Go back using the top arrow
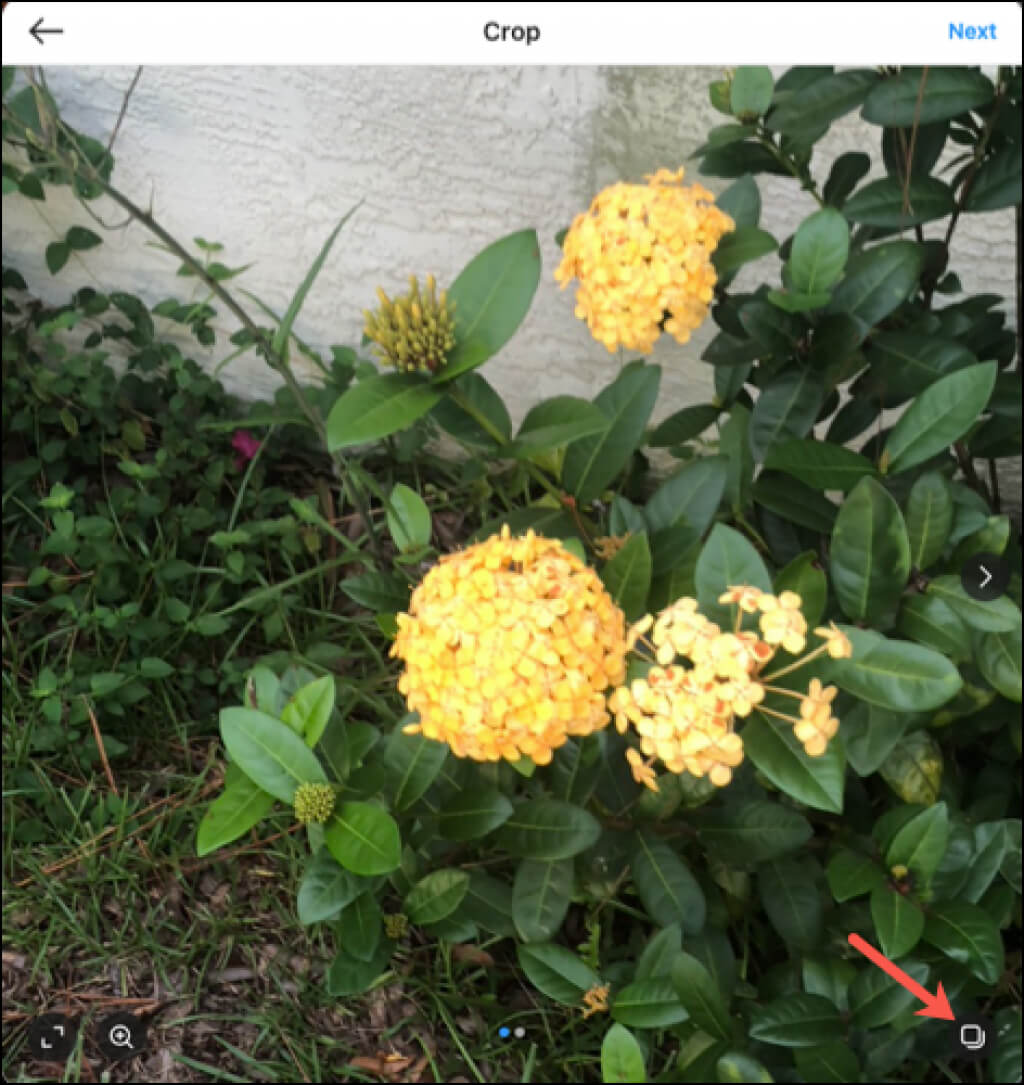The height and width of the screenshot is (1085, 1024). 45,31
